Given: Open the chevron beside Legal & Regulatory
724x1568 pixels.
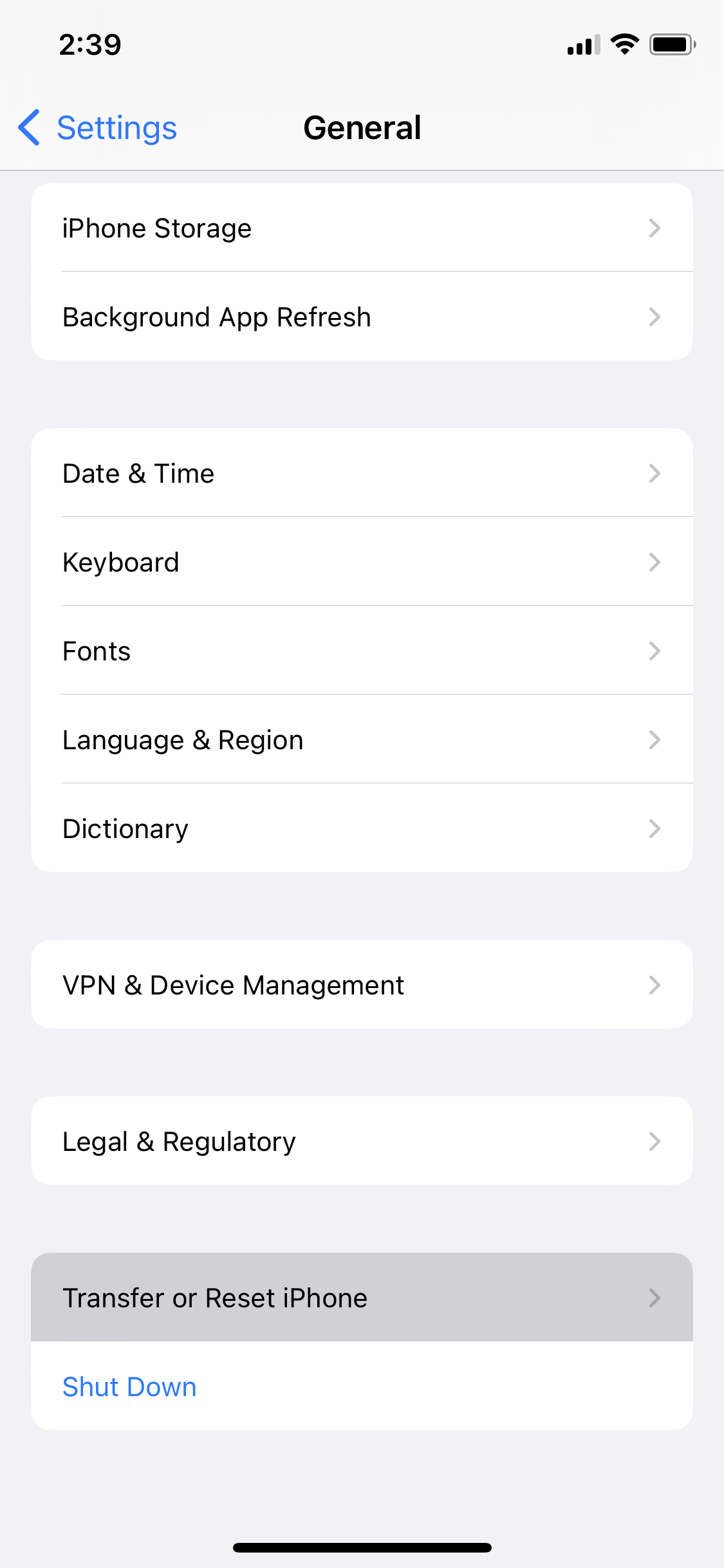Looking at the screenshot, I should coord(655,1141).
